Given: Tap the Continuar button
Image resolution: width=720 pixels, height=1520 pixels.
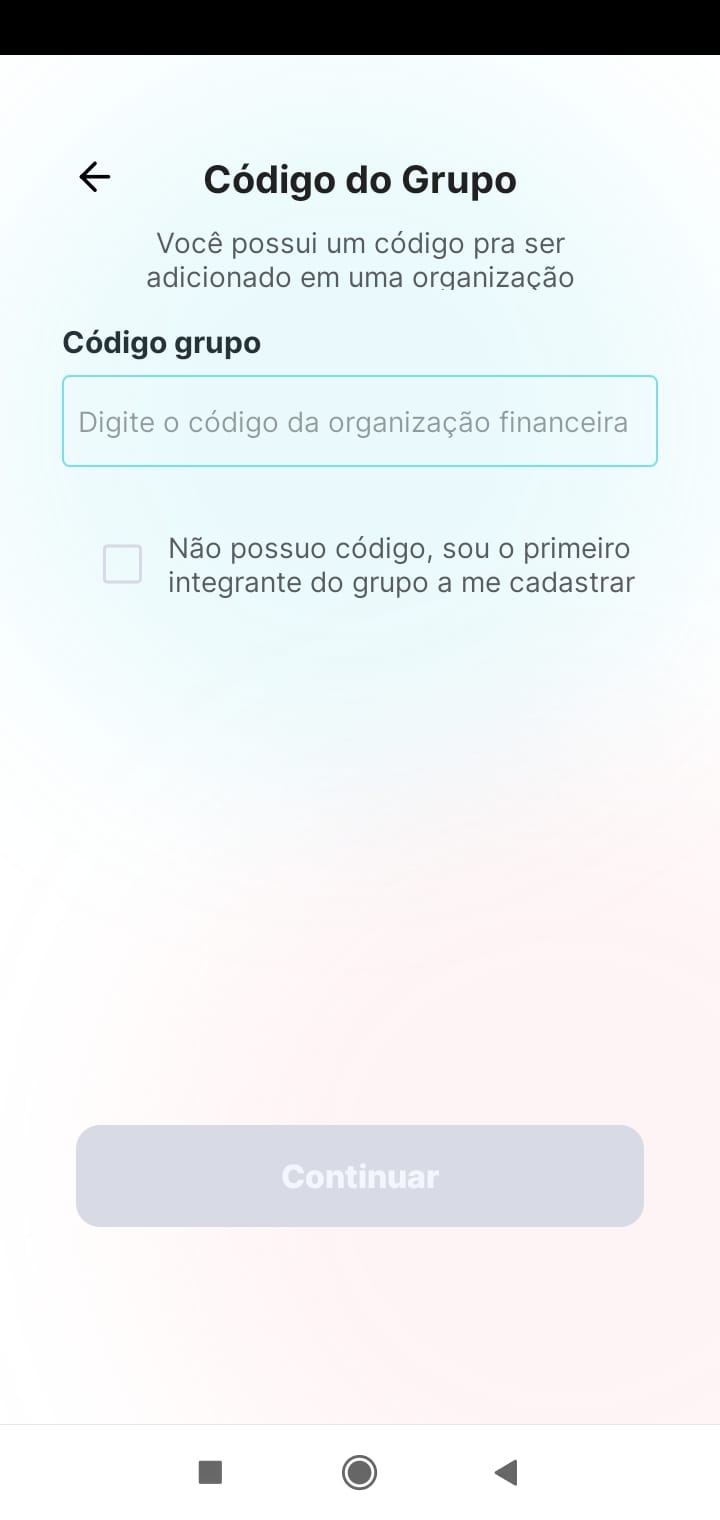Looking at the screenshot, I should (x=360, y=1176).
